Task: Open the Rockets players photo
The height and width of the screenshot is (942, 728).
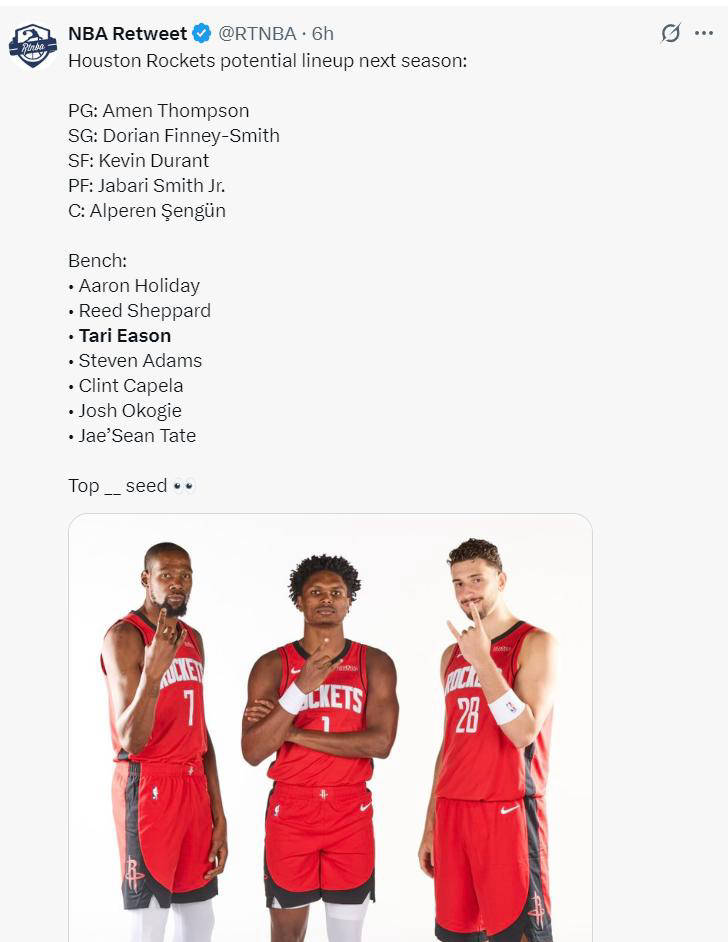Action: pyautogui.click(x=330, y=730)
